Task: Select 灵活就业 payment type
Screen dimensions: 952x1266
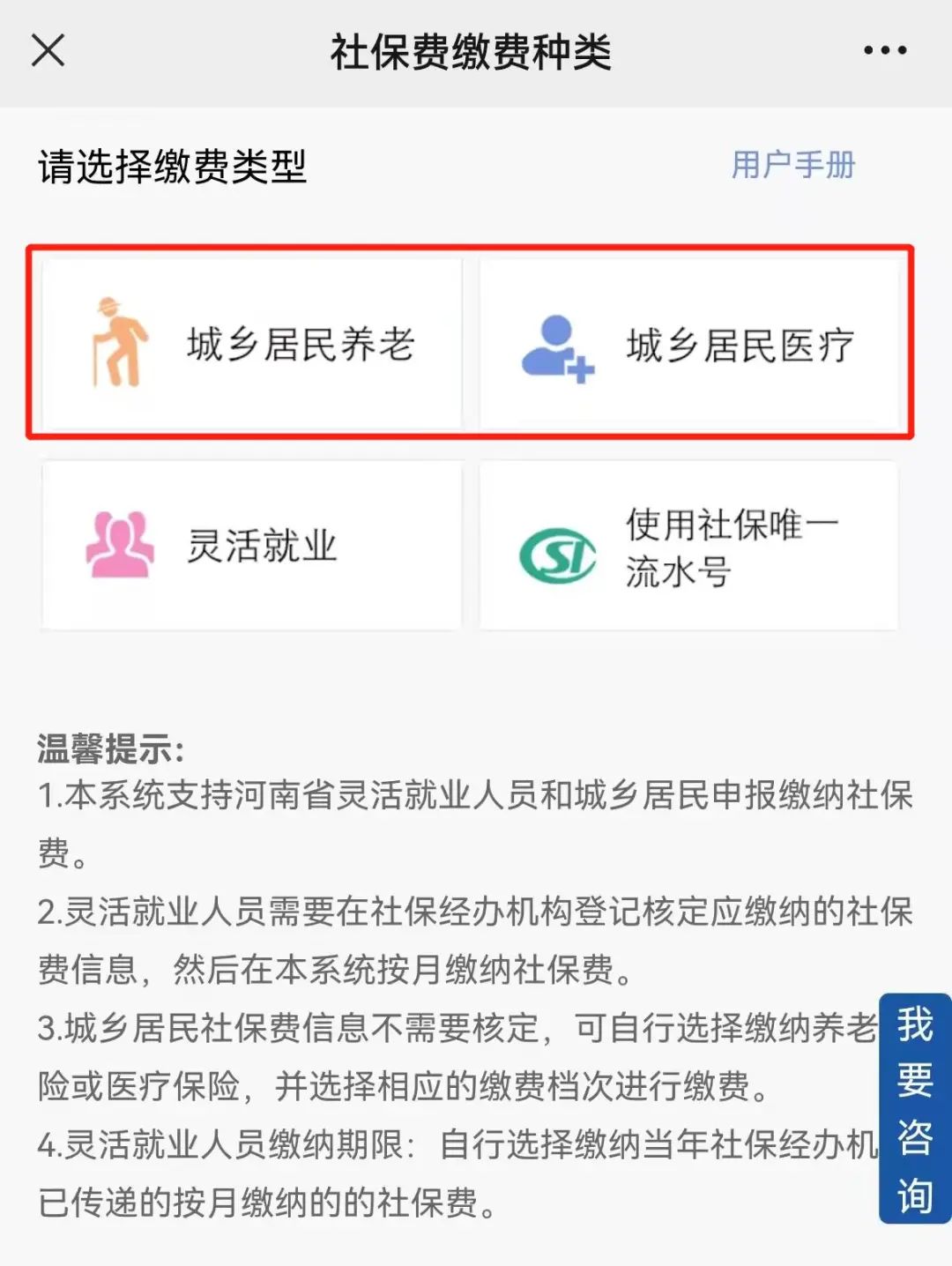Action: 252,546
